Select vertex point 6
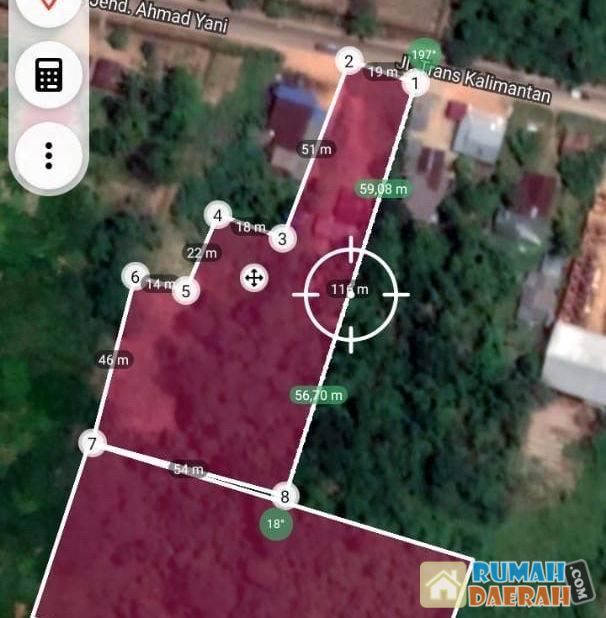 coord(135,277)
